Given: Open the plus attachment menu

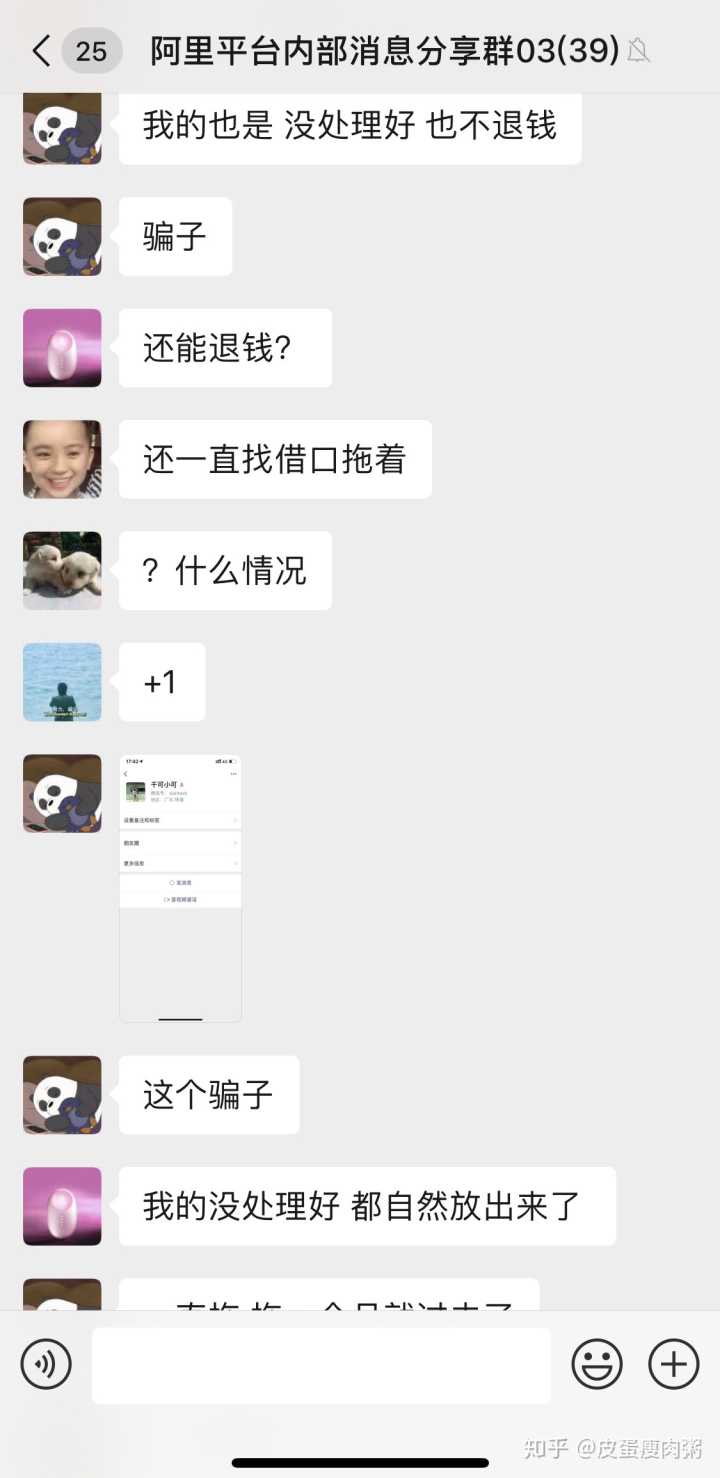Looking at the screenshot, I should point(674,1364).
